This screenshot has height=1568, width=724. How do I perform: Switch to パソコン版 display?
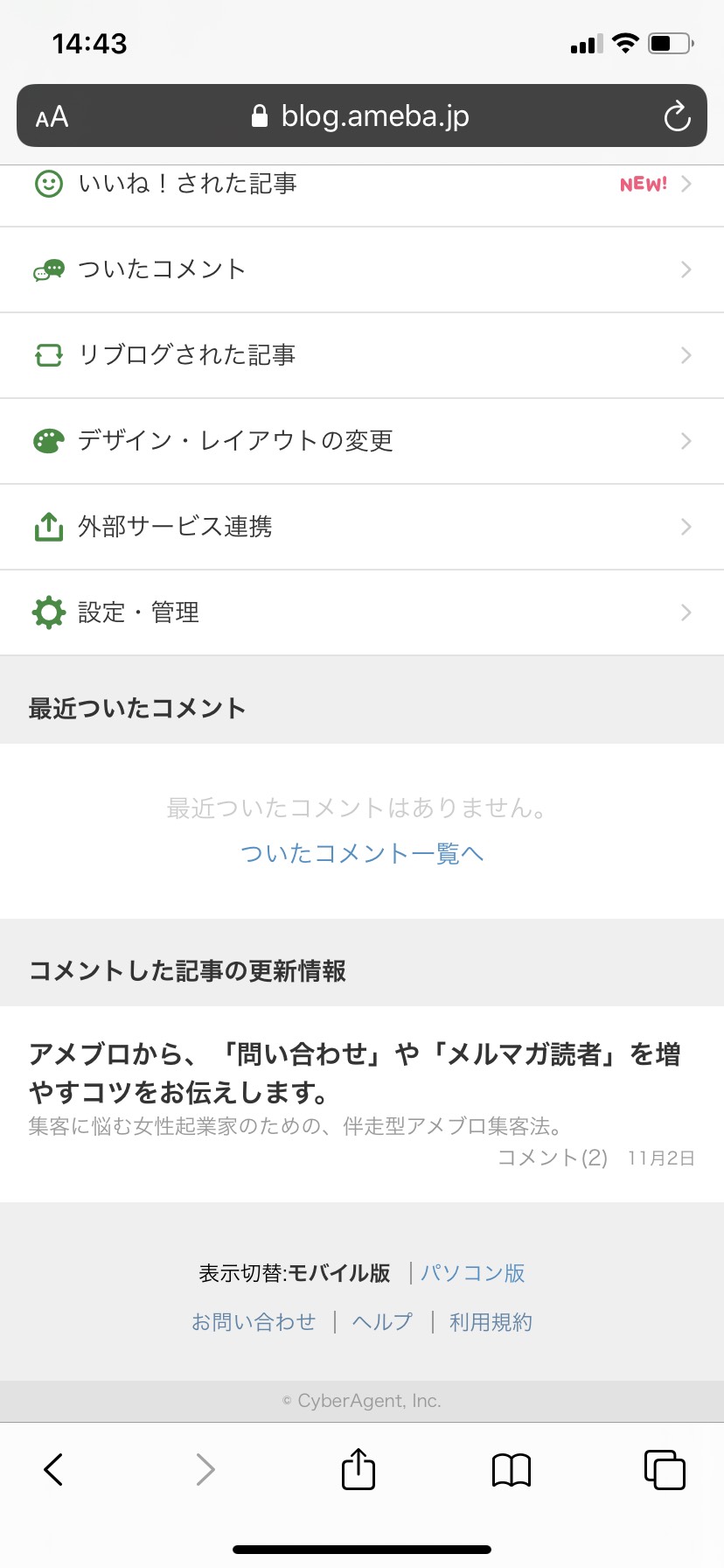[x=473, y=1273]
